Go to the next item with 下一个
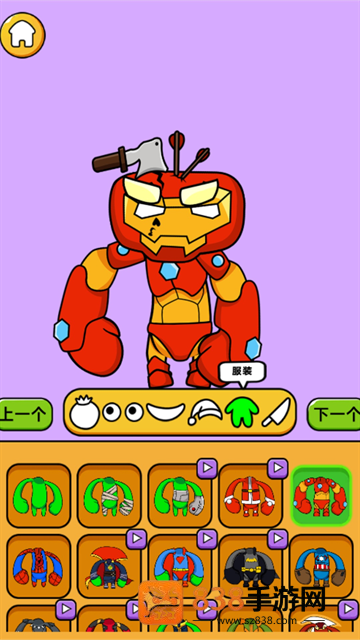The image size is (360, 640). (x=334, y=414)
